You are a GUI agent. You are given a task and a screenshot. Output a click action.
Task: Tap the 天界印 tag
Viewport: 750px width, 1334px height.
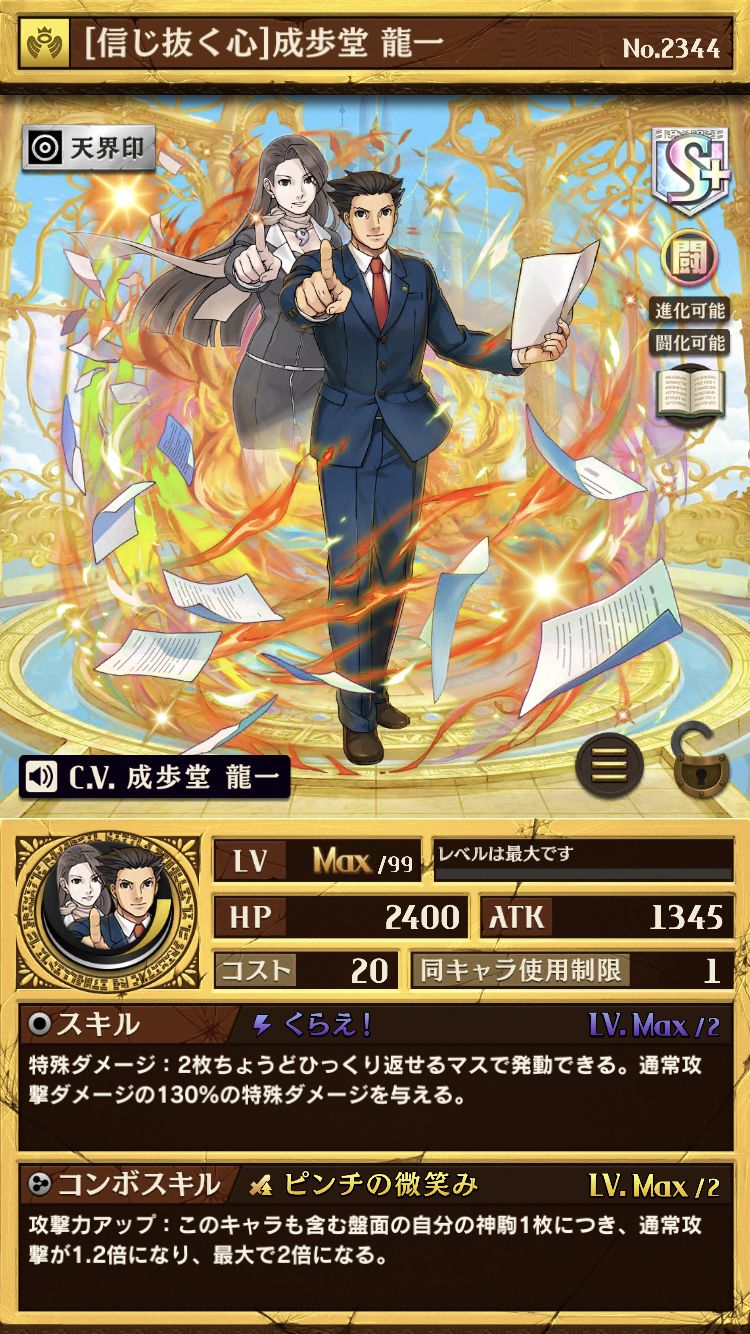89,150
